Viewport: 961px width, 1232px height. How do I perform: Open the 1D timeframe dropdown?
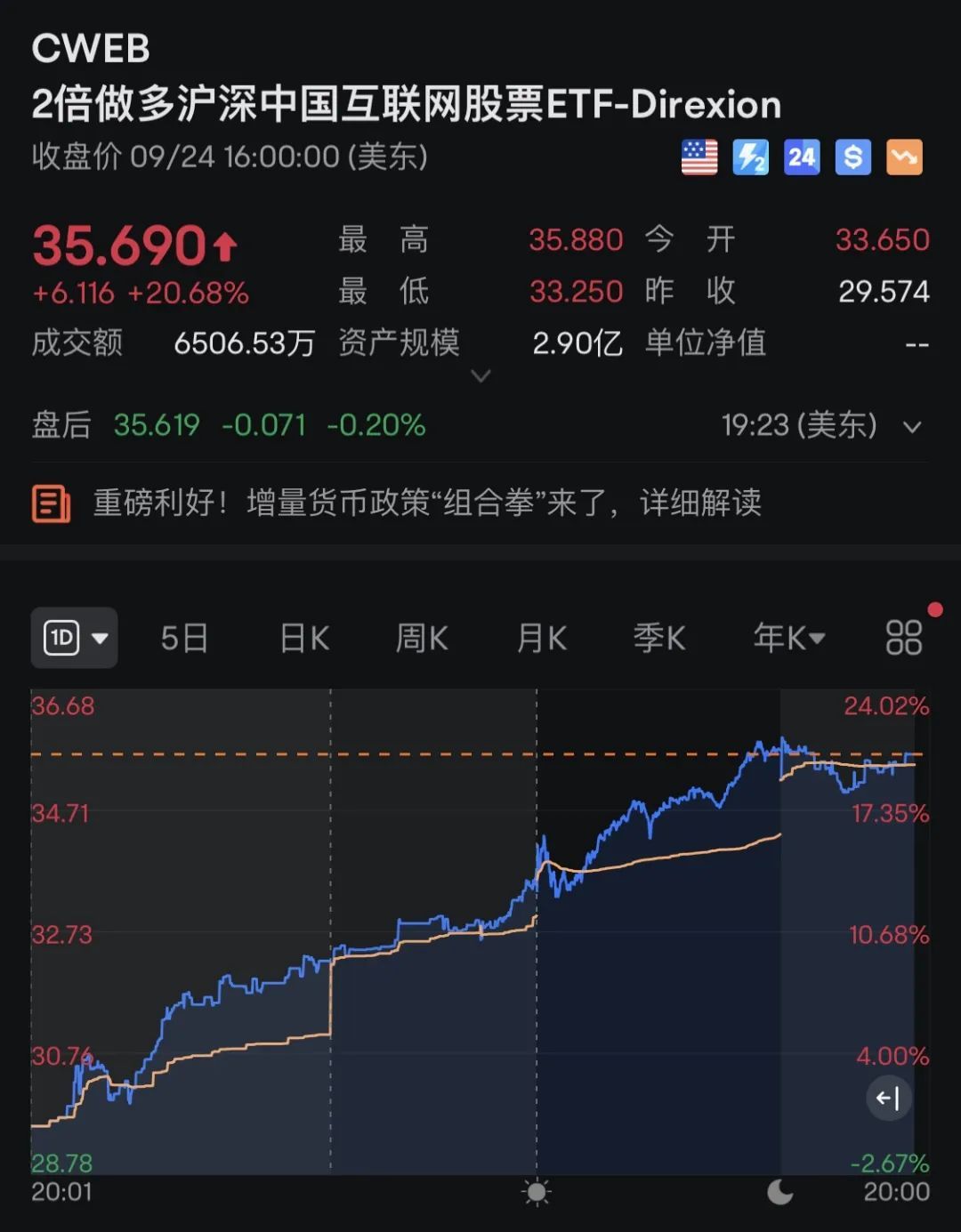coord(75,637)
